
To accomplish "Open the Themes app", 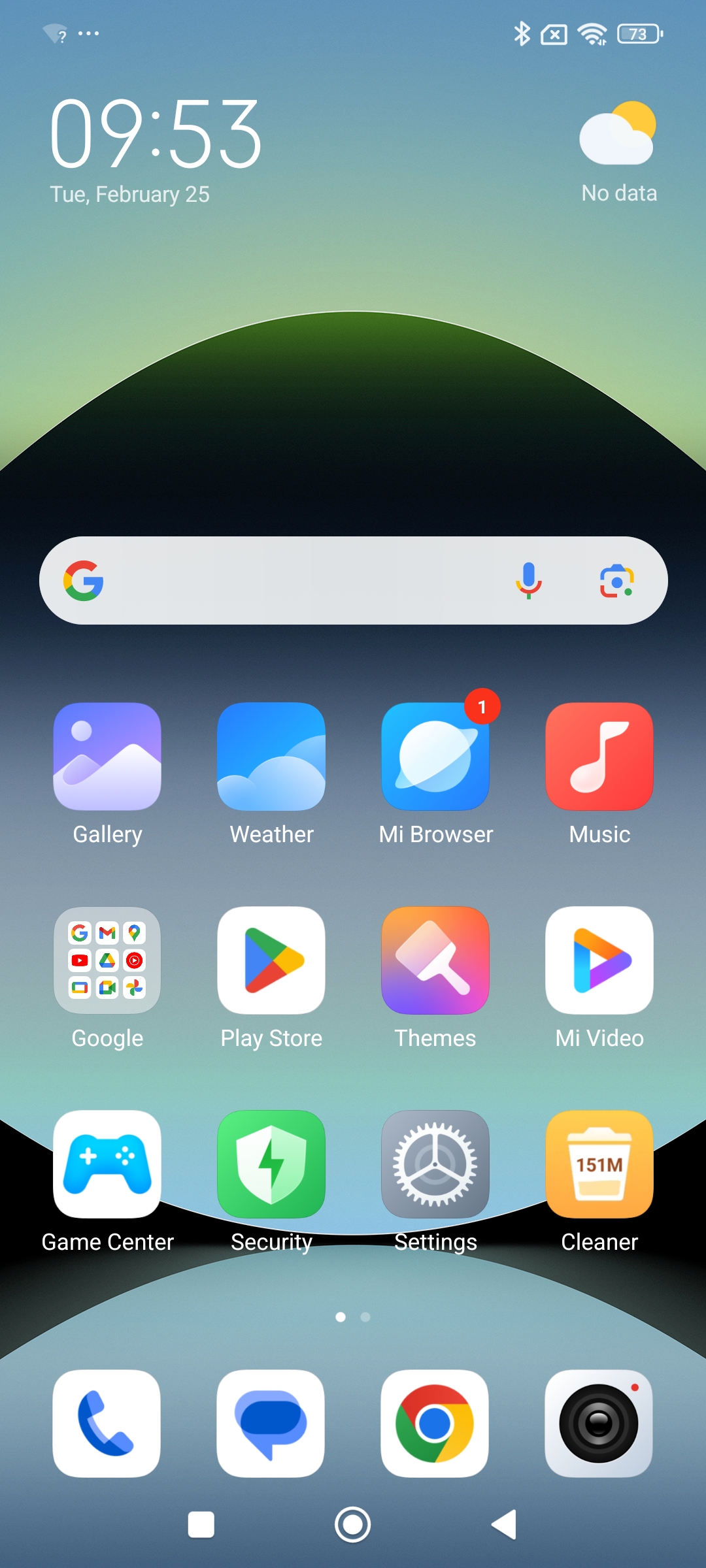I will pos(435,960).
